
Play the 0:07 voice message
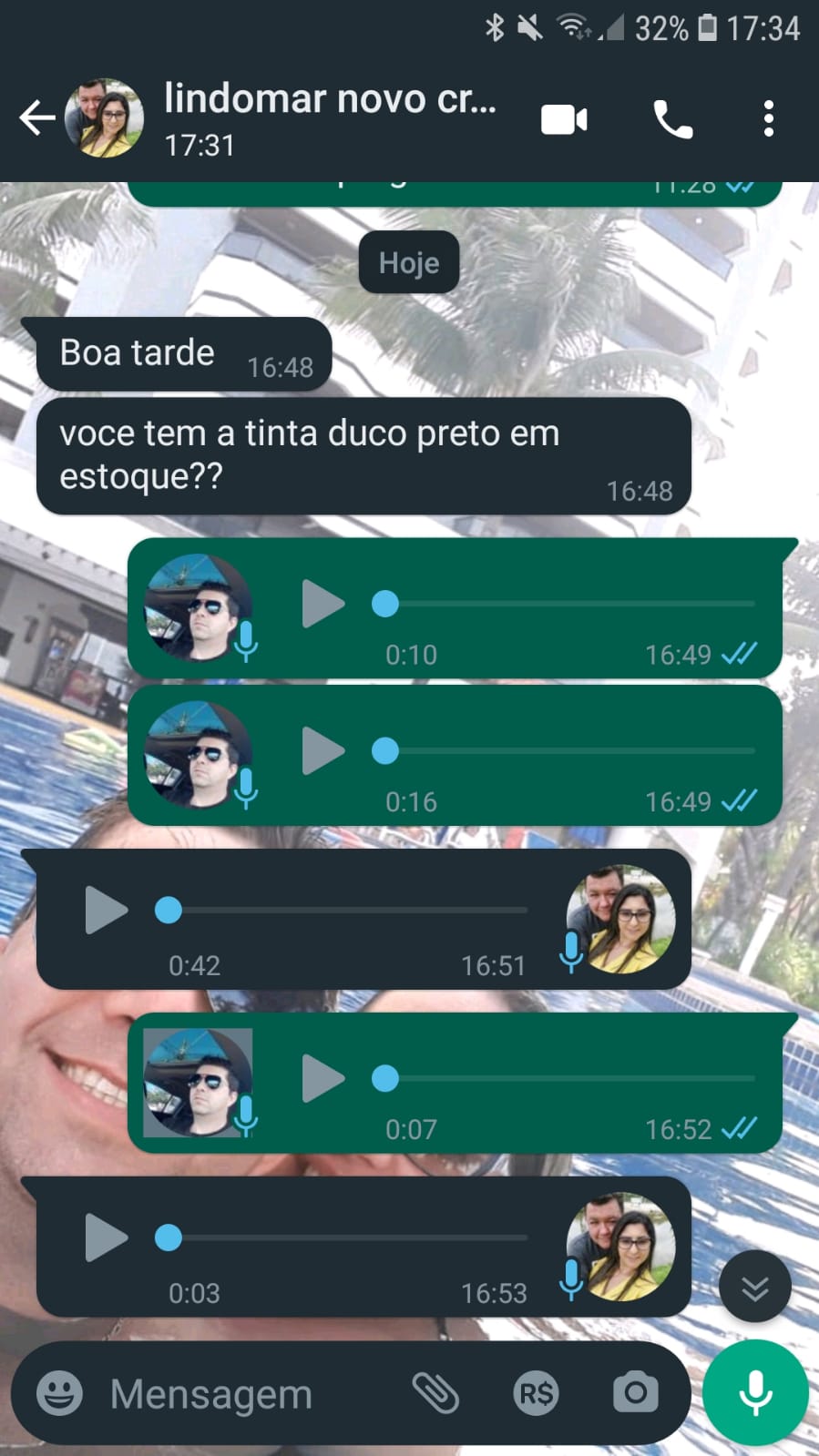coord(322,1078)
